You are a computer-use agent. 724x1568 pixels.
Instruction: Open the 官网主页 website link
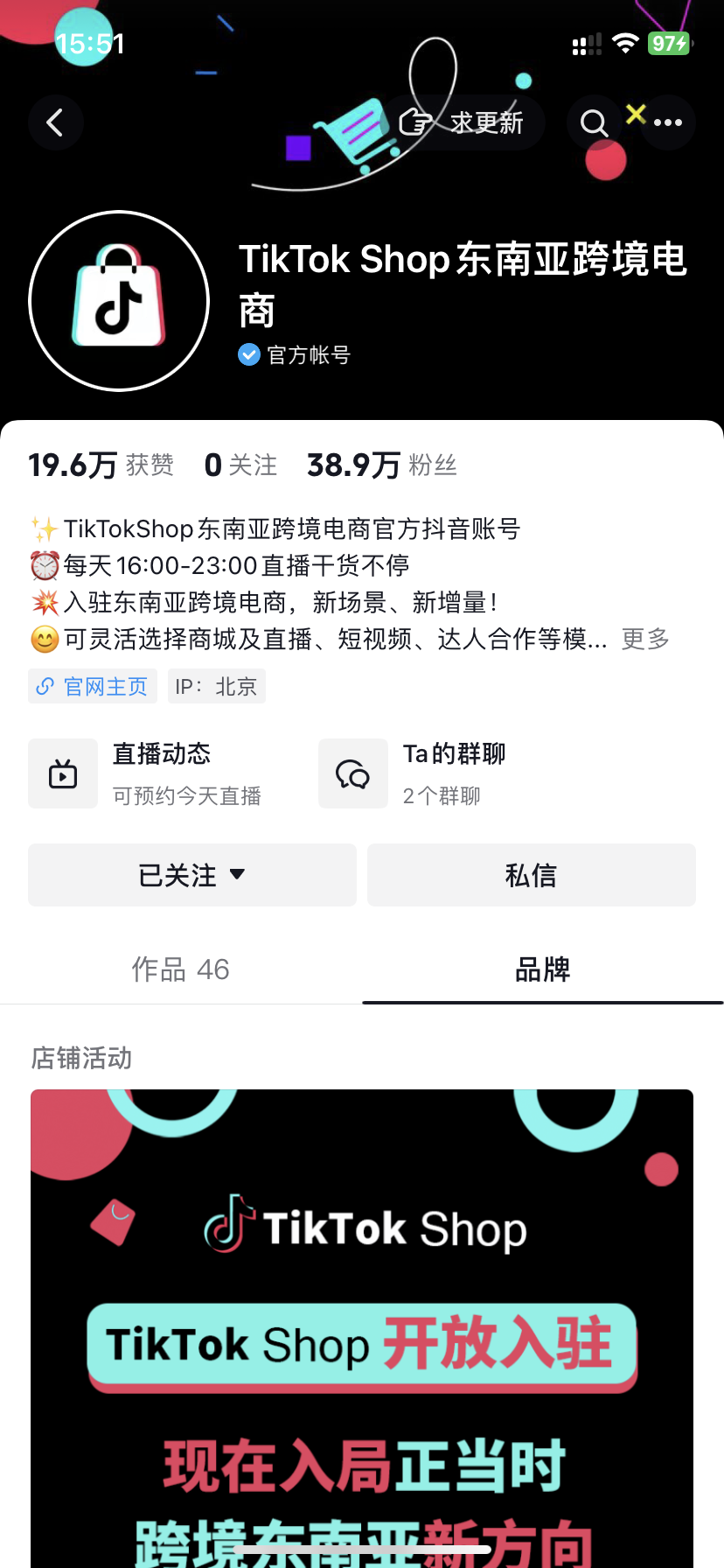(93, 687)
